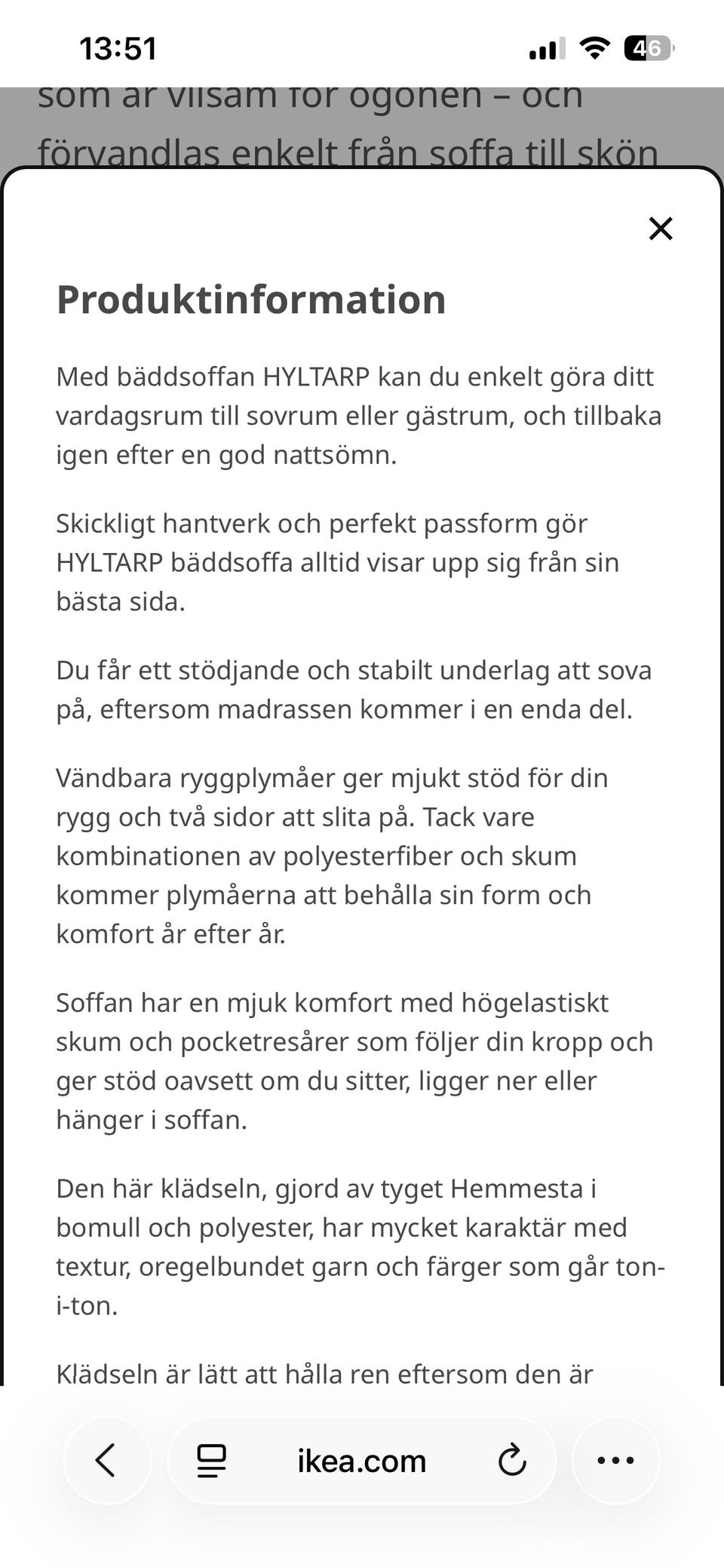The image size is (724, 1568).
Task: Tap the battery indicator showing 46
Action: click(x=645, y=48)
